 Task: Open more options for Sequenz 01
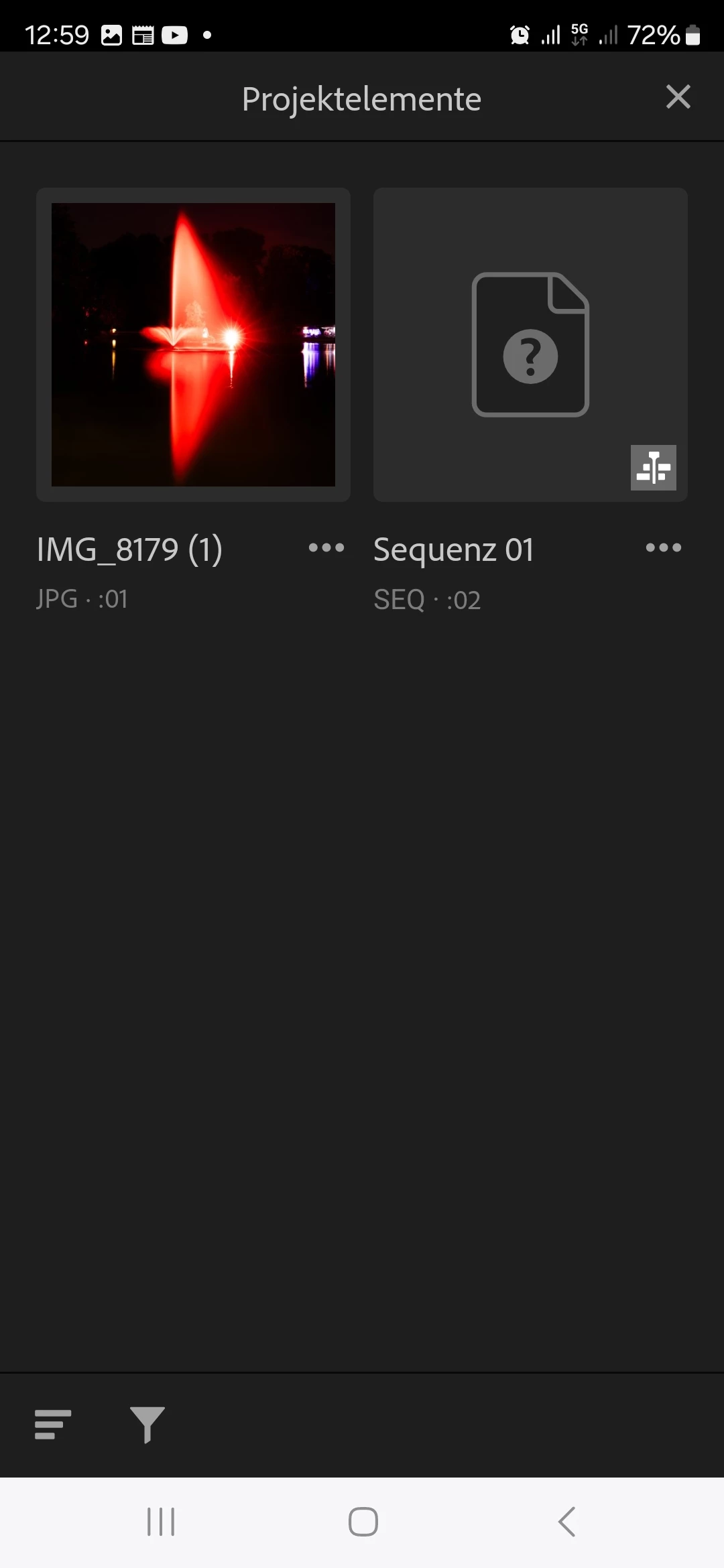[663, 548]
